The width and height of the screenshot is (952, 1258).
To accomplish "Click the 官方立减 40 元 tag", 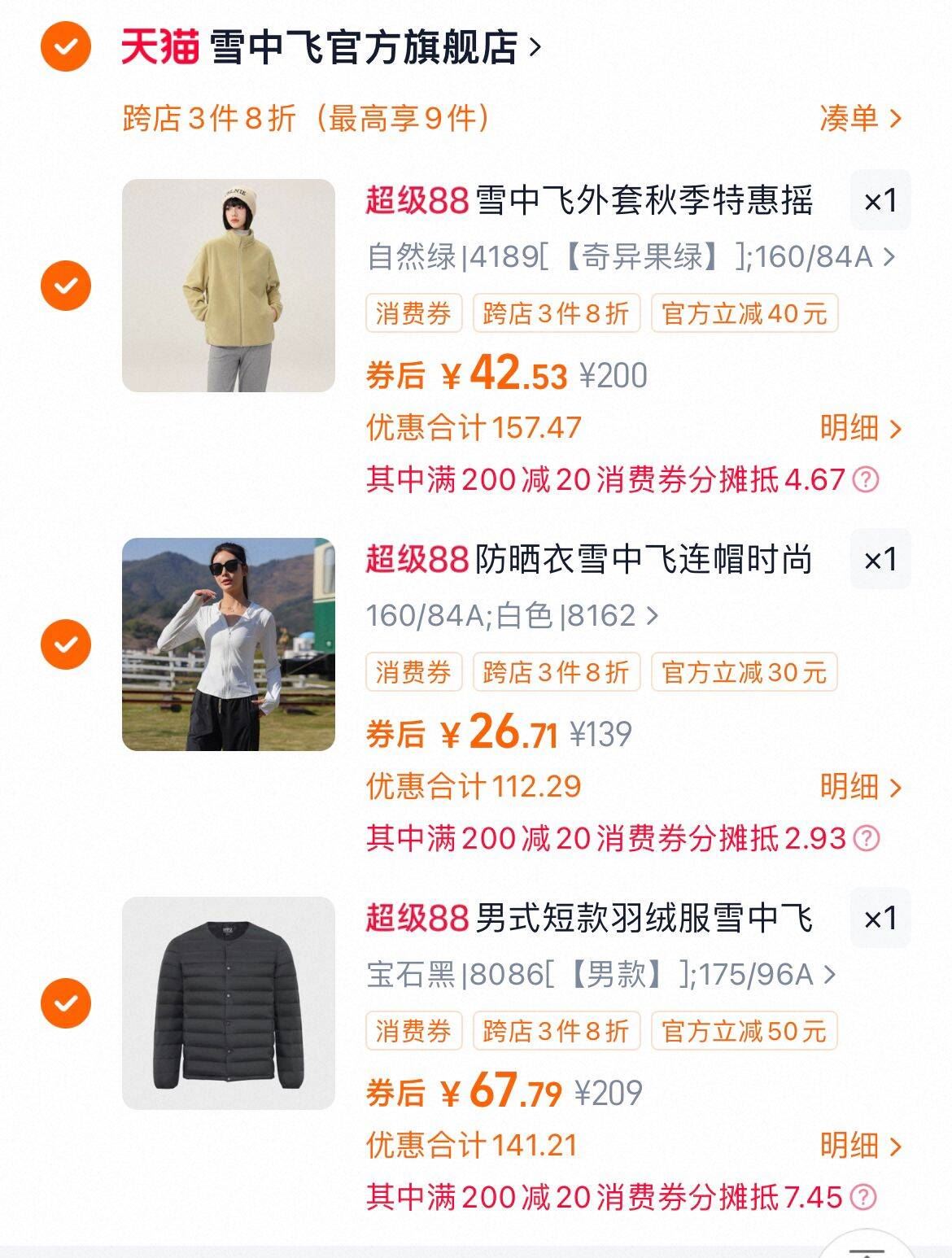I will tap(743, 313).
